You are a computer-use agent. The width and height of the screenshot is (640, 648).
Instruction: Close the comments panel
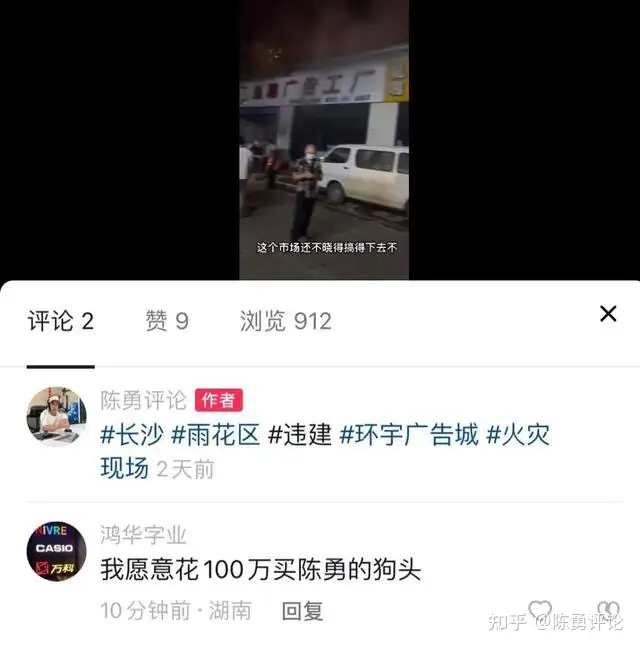608,314
